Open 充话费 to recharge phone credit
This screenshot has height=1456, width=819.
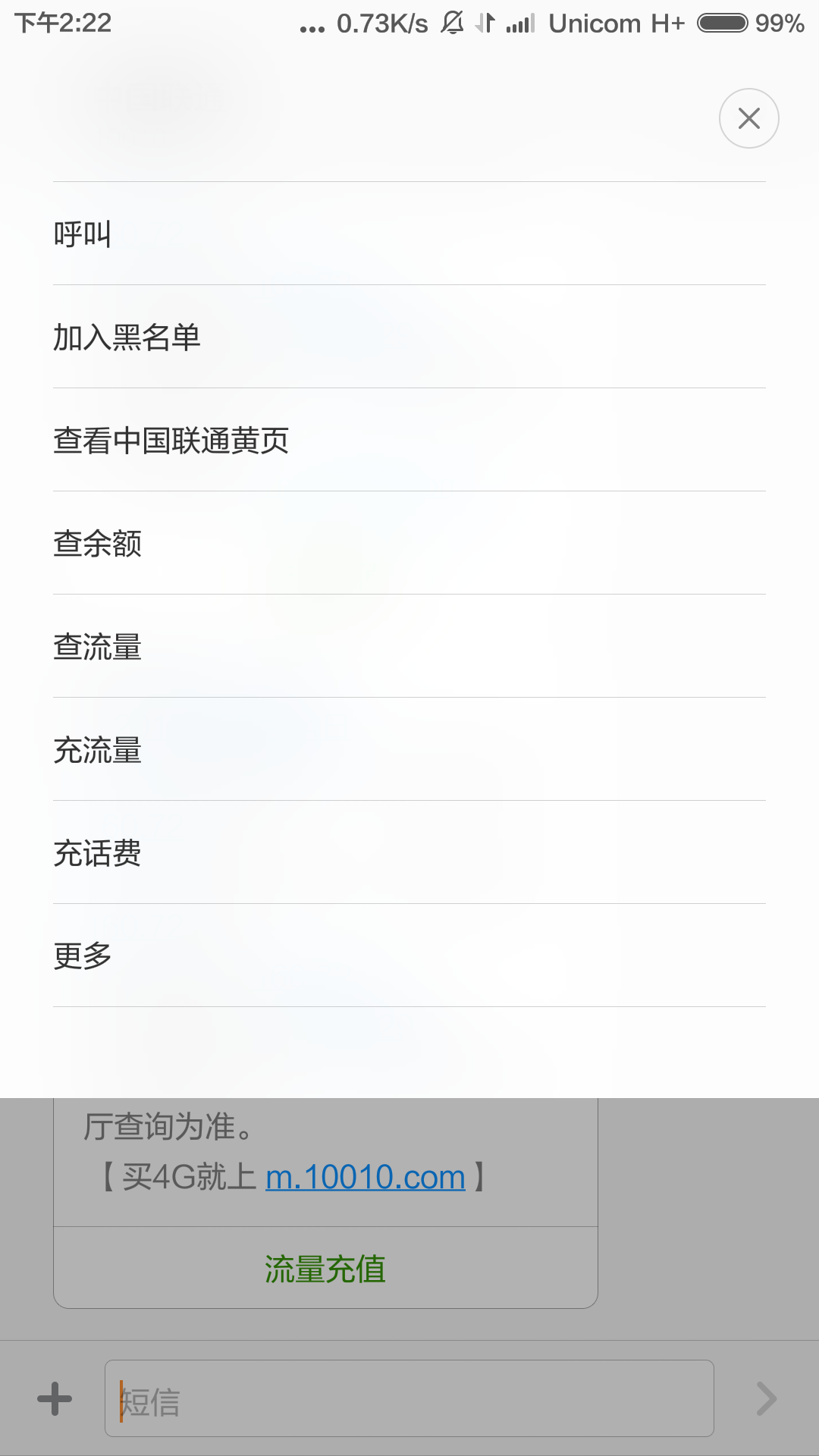409,852
